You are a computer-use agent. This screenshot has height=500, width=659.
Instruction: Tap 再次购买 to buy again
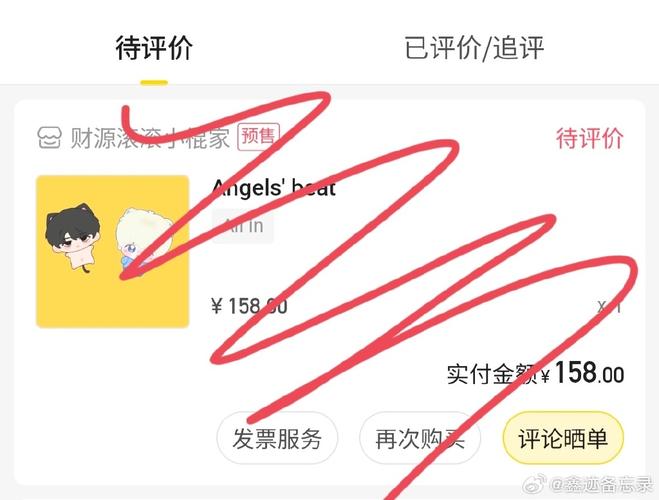[420, 439]
